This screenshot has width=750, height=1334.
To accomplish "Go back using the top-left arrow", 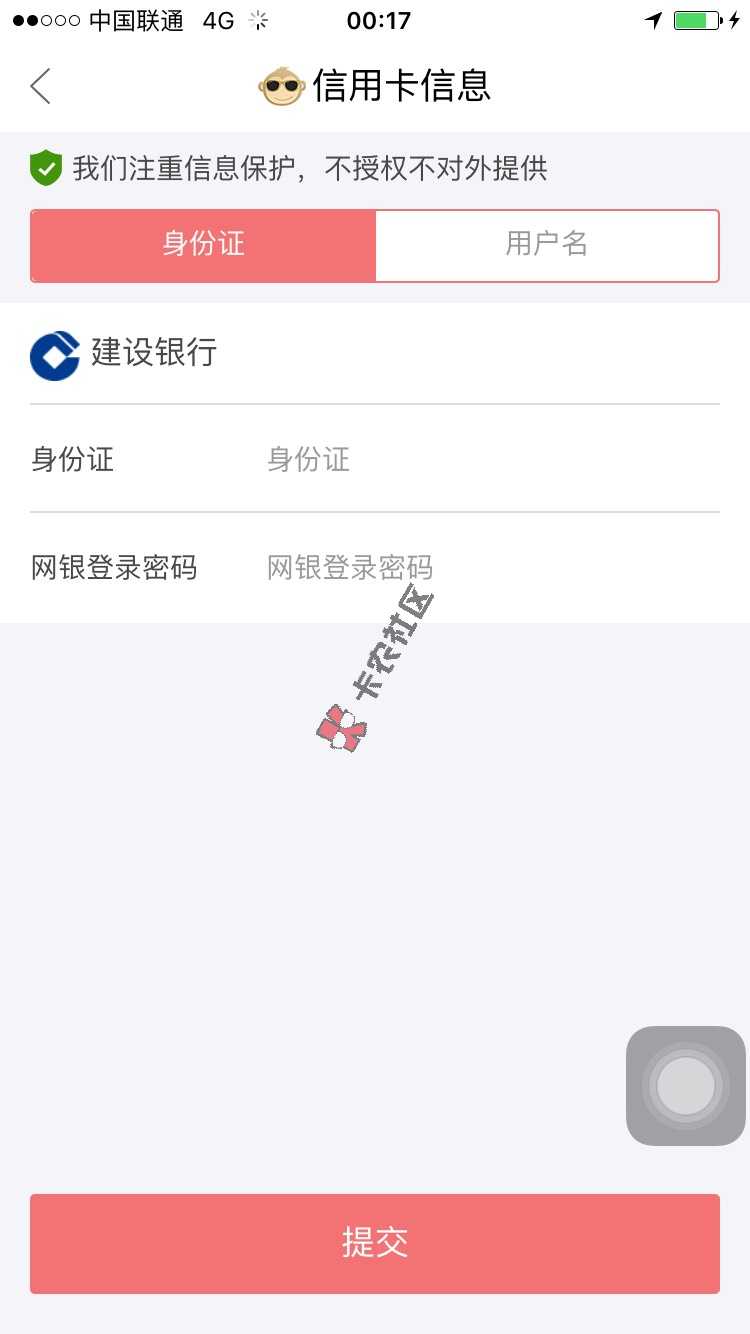I will 41,87.
